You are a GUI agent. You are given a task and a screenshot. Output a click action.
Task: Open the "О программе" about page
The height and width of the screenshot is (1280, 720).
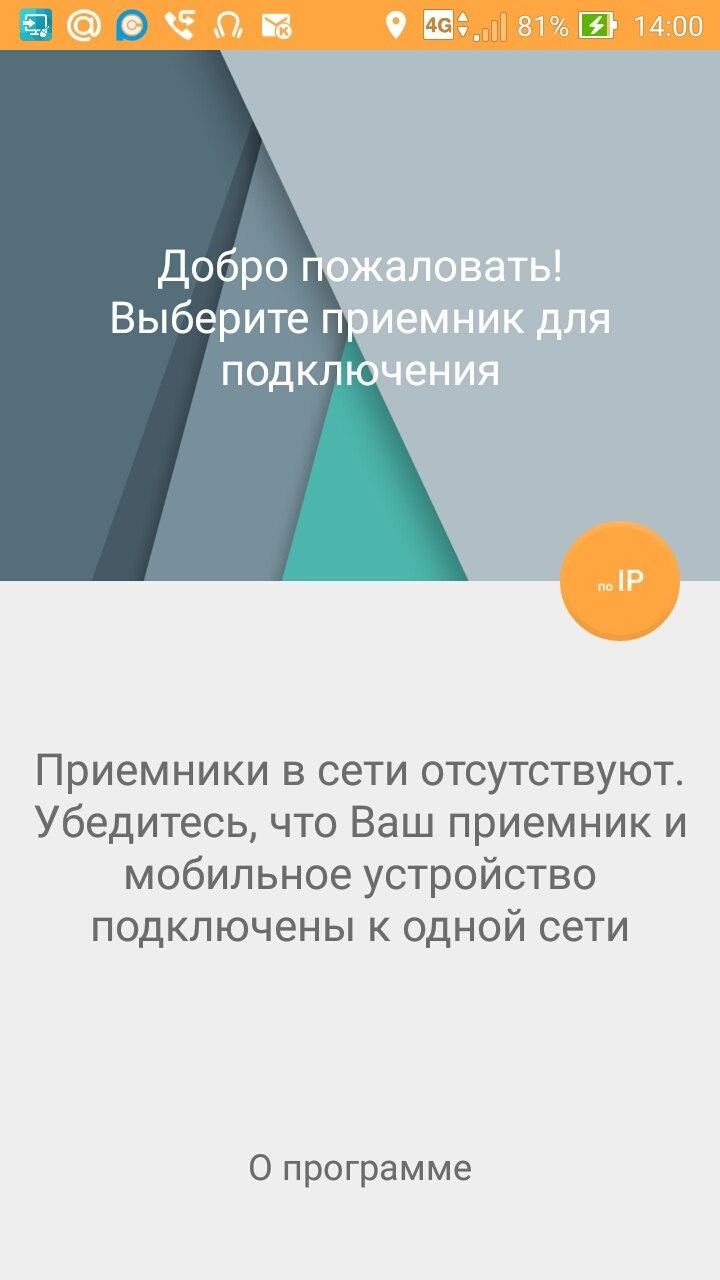tap(360, 1167)
